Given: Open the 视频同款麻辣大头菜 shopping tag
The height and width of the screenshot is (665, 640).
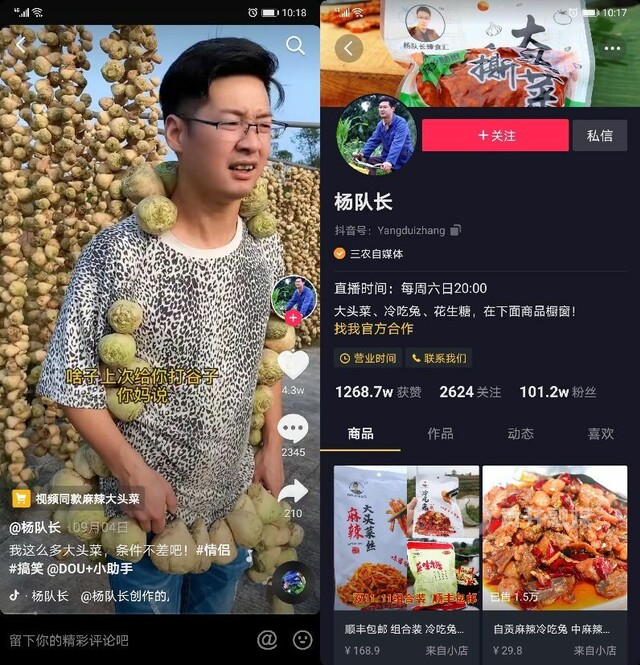Looking at the screenshot, I should click(78, 498).
